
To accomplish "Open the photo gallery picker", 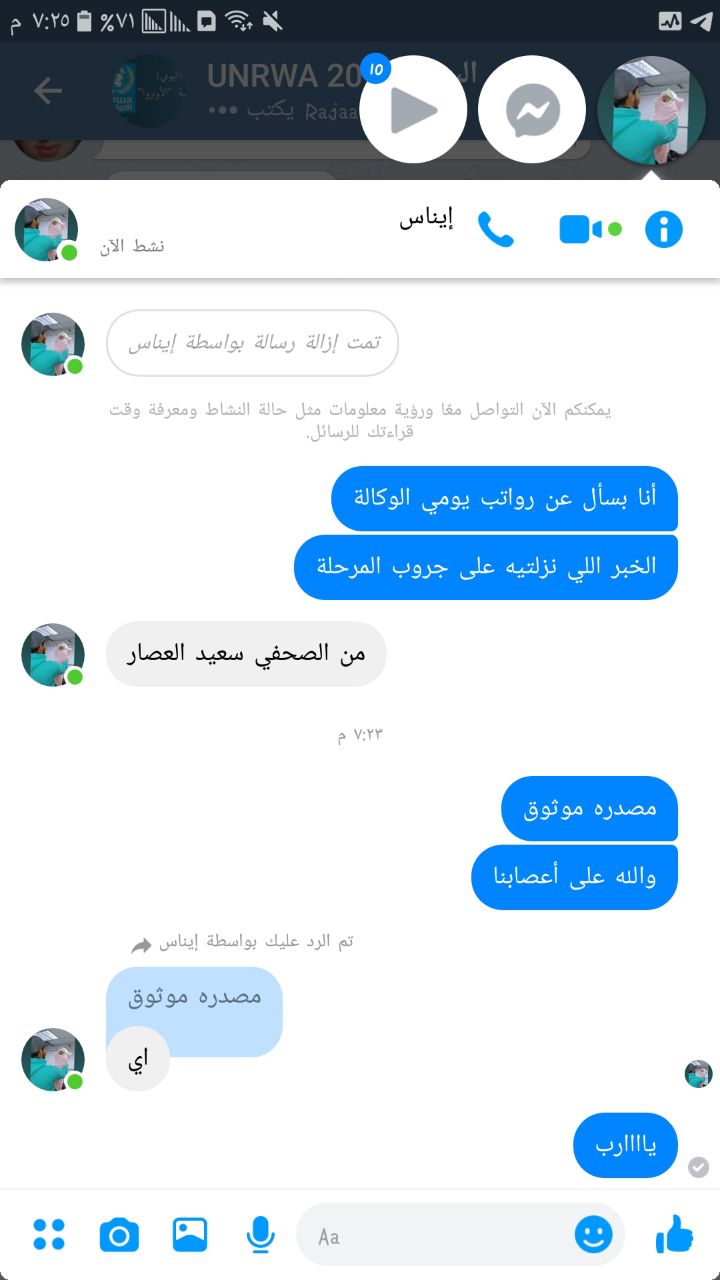I will coord(189,1235).
